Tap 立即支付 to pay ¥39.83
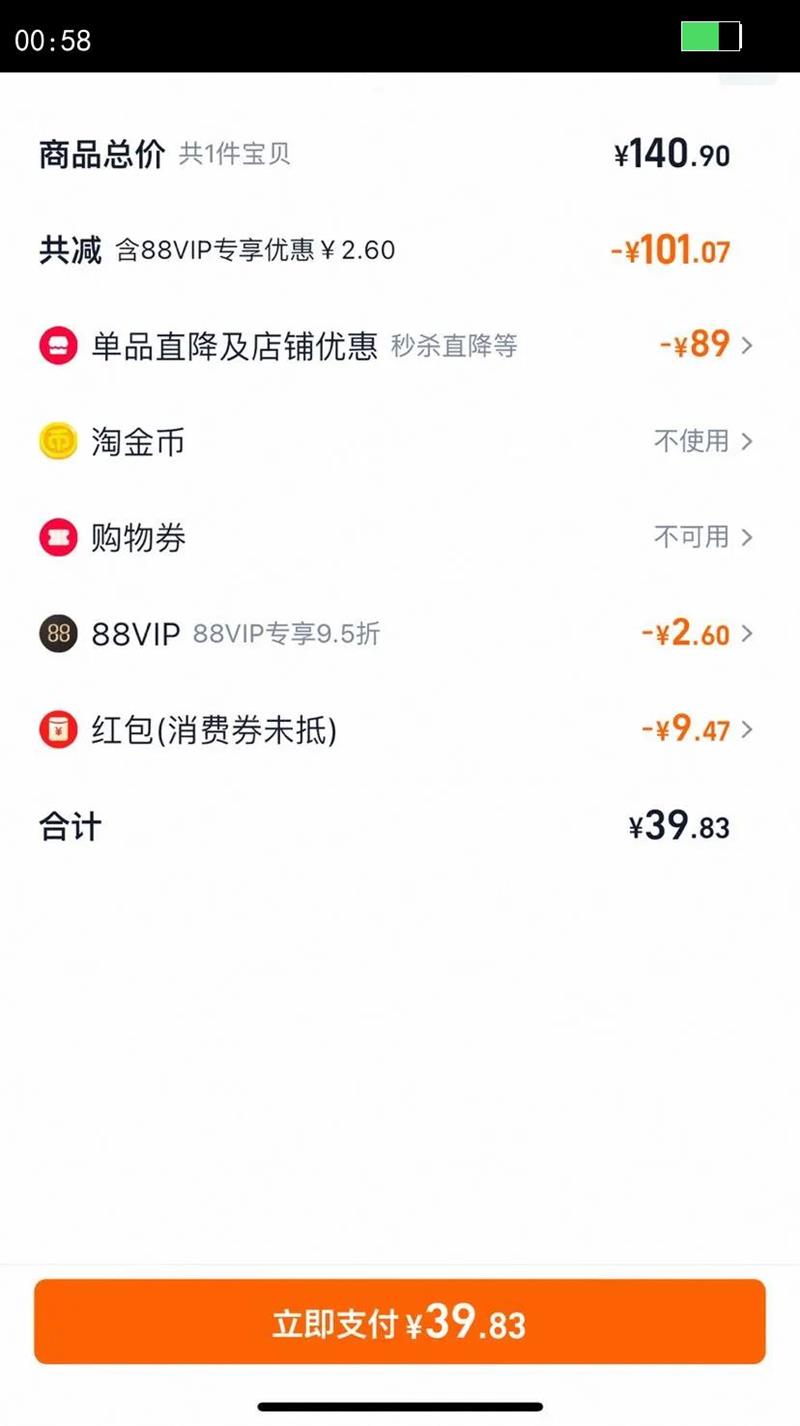The height and width of the screenshot is (1426, 800). pos(400,1322)
